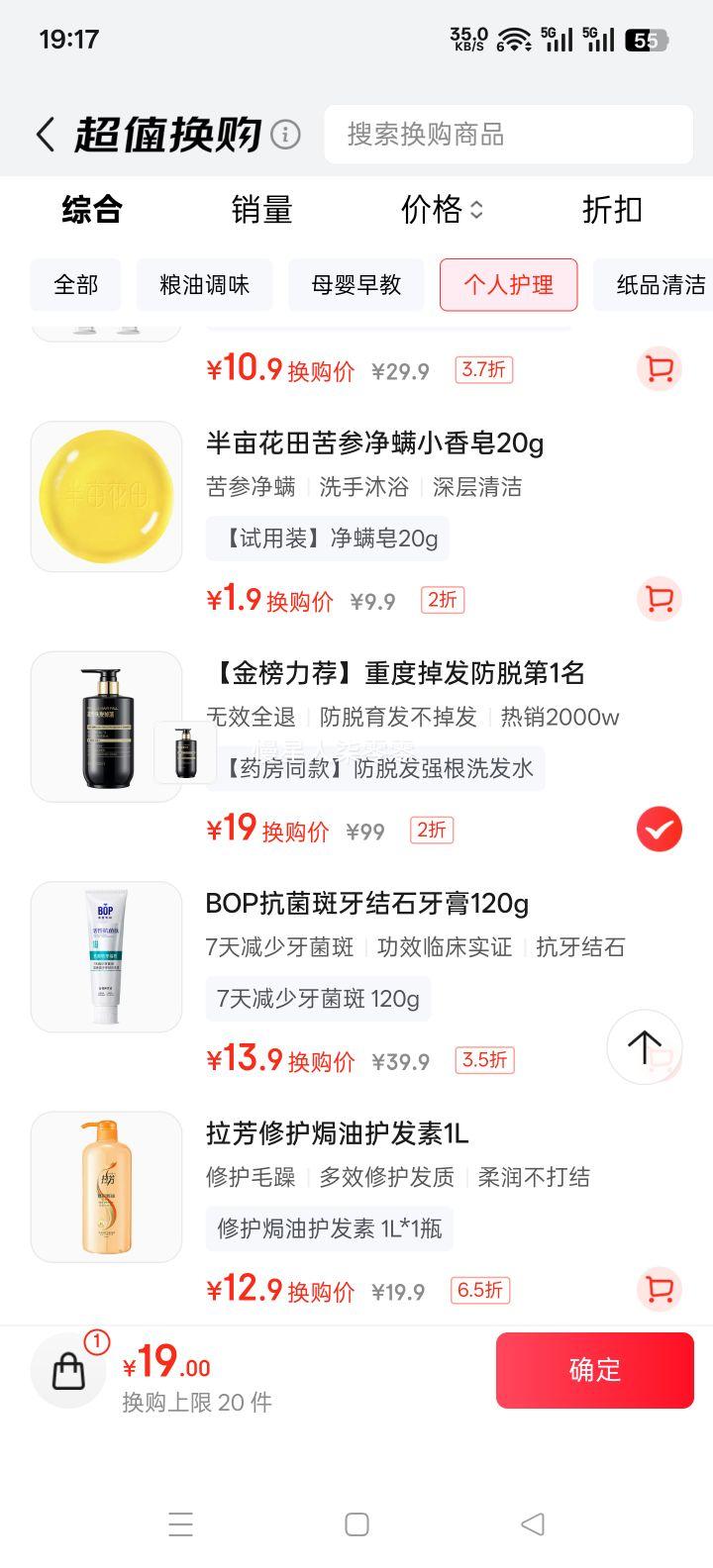Image resolution: width=713 pixels, height=1568 pixels.
Task: Jump back to top of list
Action: coord(644,1046)
